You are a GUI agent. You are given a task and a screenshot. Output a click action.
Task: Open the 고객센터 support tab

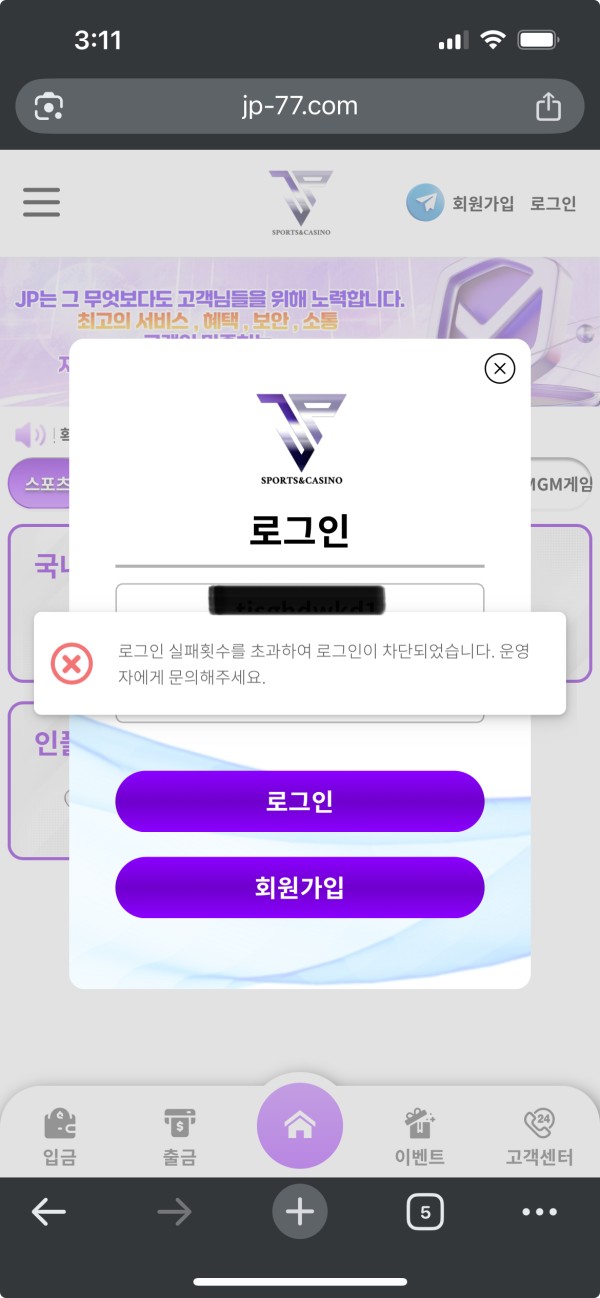point(540,1137)
